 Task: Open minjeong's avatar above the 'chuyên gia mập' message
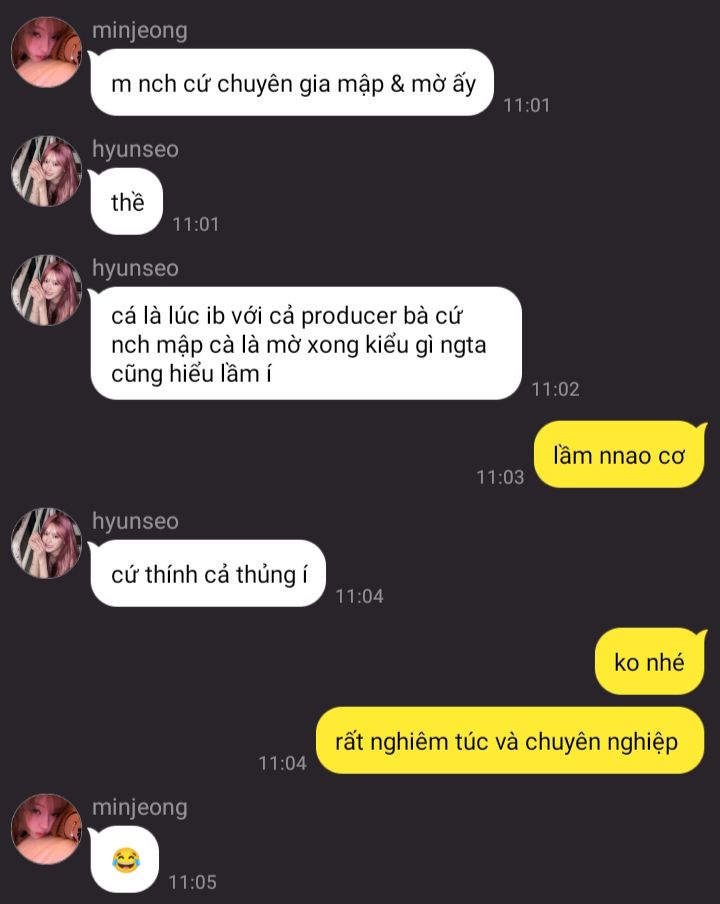(46, 52)
